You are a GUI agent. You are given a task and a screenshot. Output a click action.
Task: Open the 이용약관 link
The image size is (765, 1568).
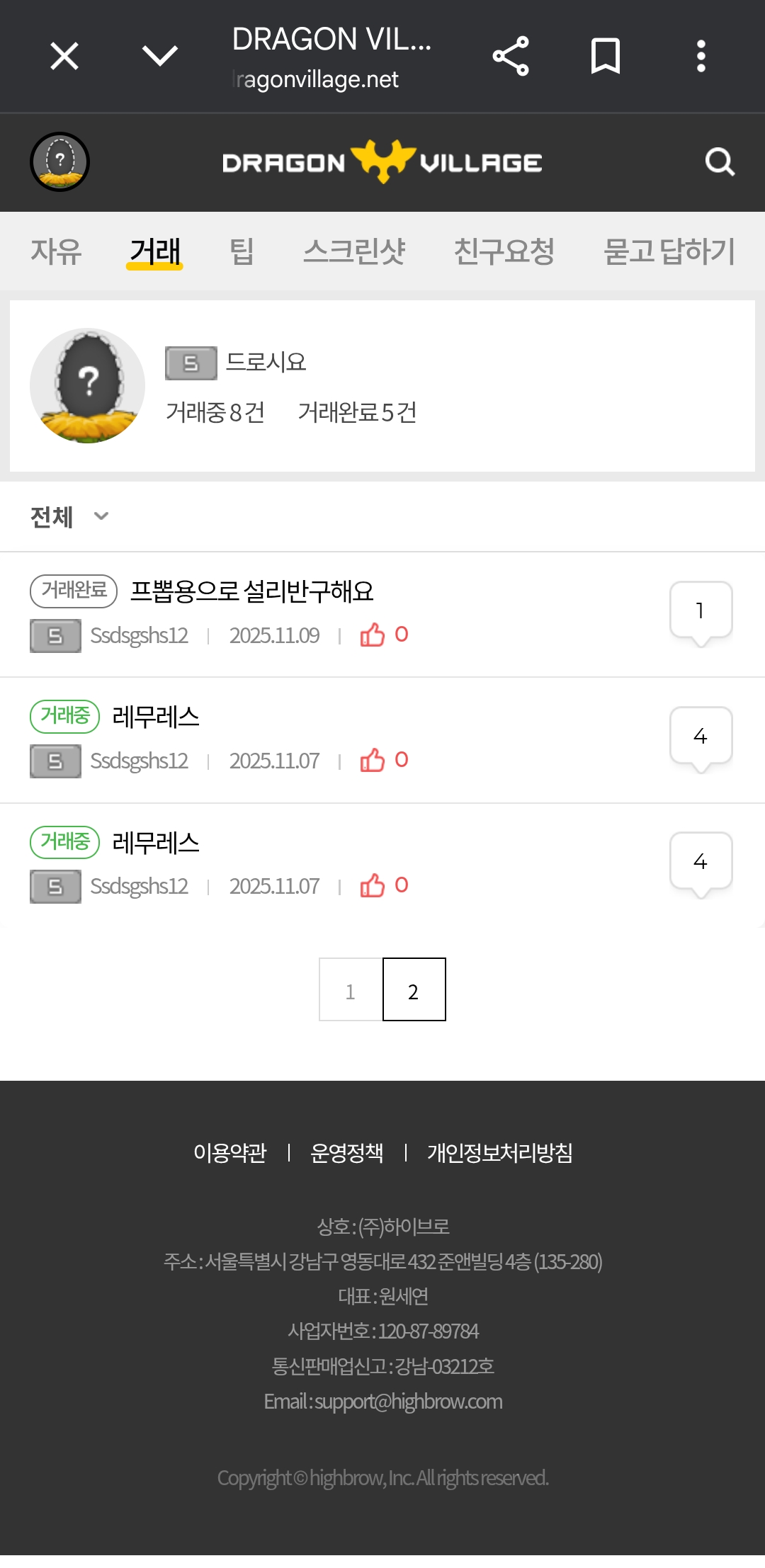click(x=230, y=1153)
